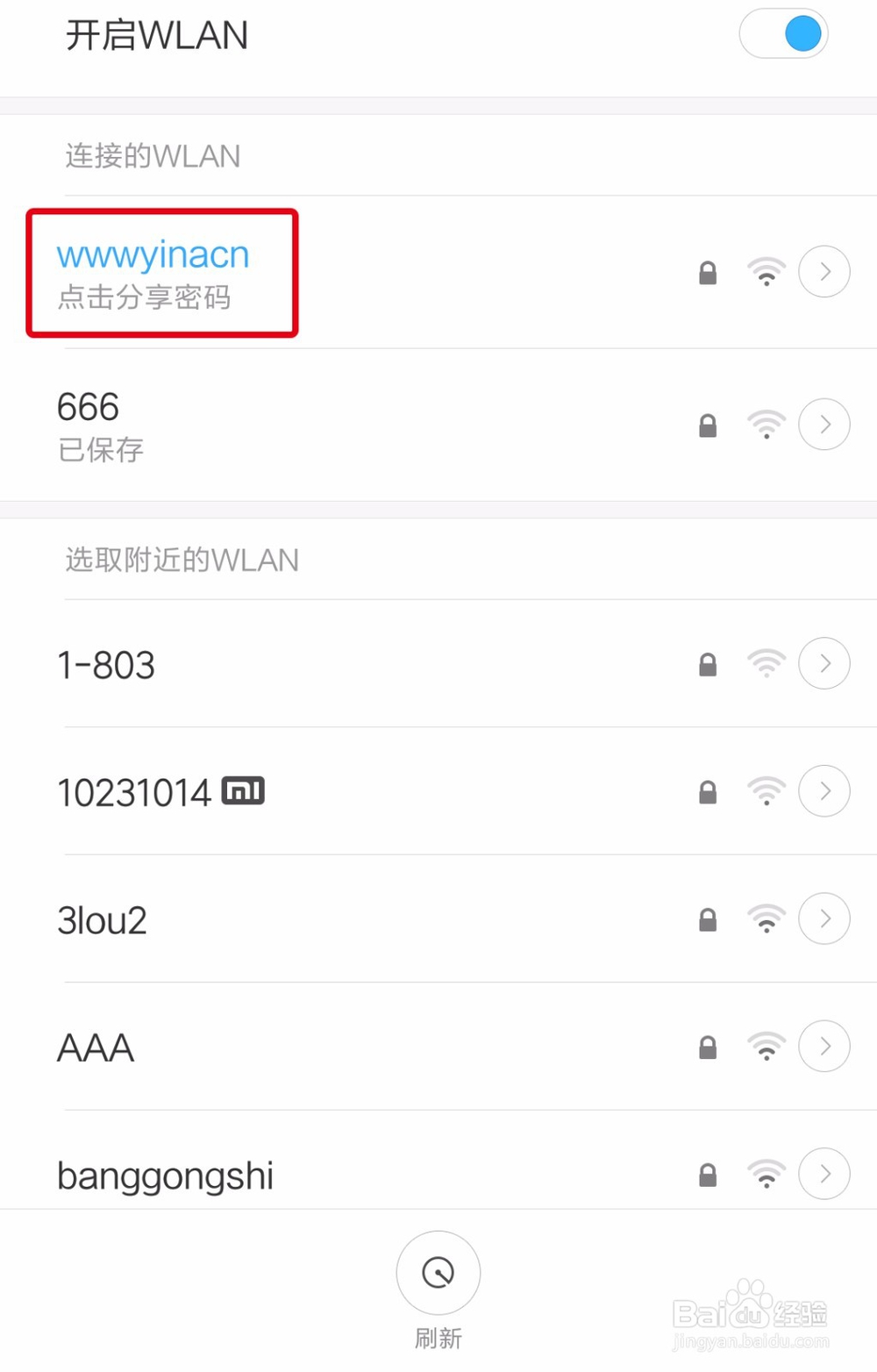Tap the lock icon on the AAA network row
Viewport: 877px width, 1372px height.
click(x=707, y=1047)
